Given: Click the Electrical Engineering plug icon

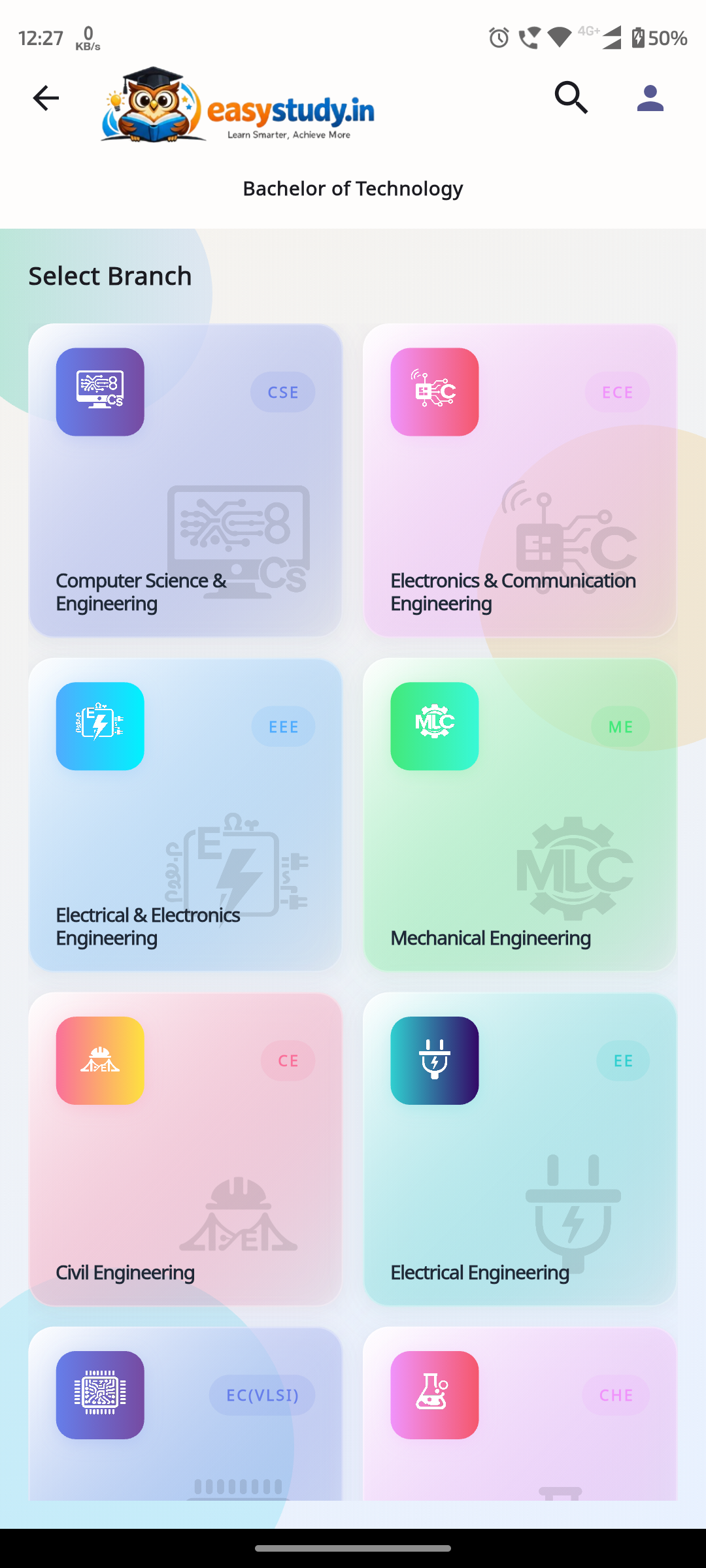Looking at the screenshot, I should coord(434,1060).
